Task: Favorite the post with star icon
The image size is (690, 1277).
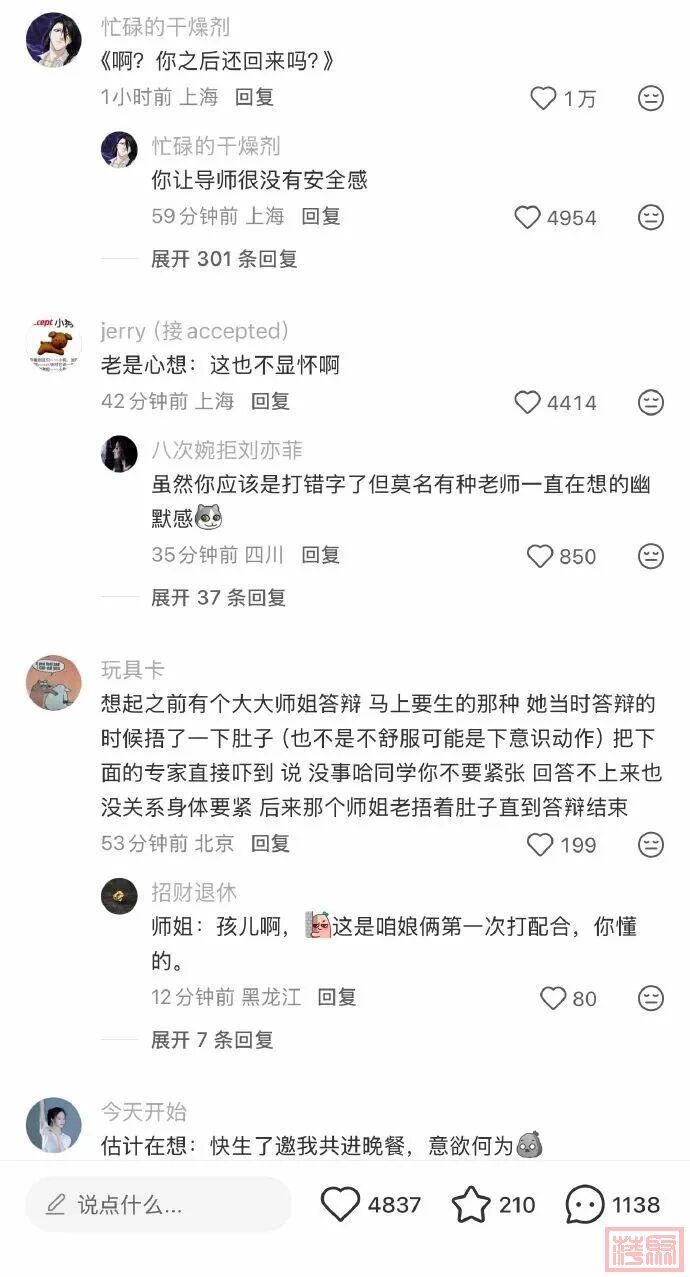Action: 471,1205
